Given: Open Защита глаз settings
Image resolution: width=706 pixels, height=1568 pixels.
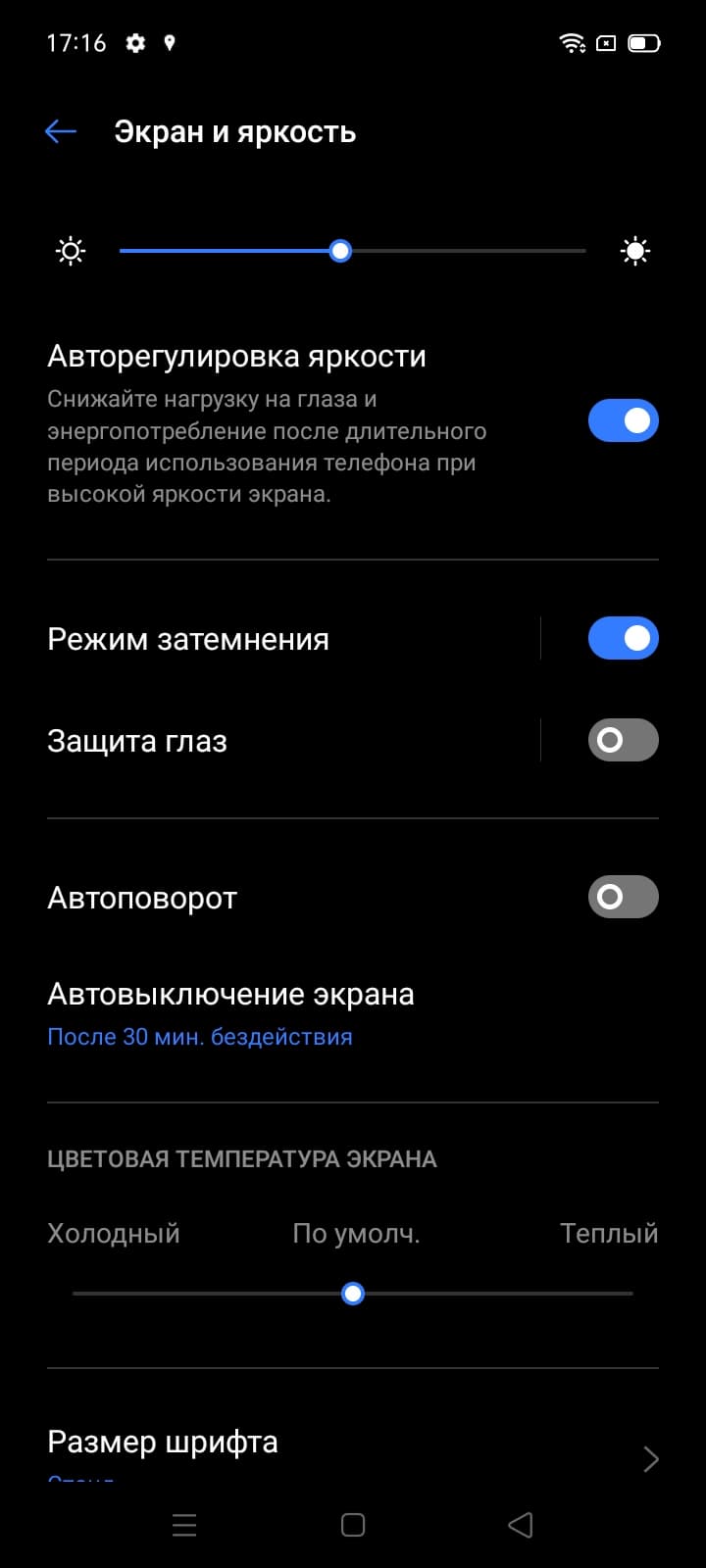Looking at the screenshot, I should (137, 742).
